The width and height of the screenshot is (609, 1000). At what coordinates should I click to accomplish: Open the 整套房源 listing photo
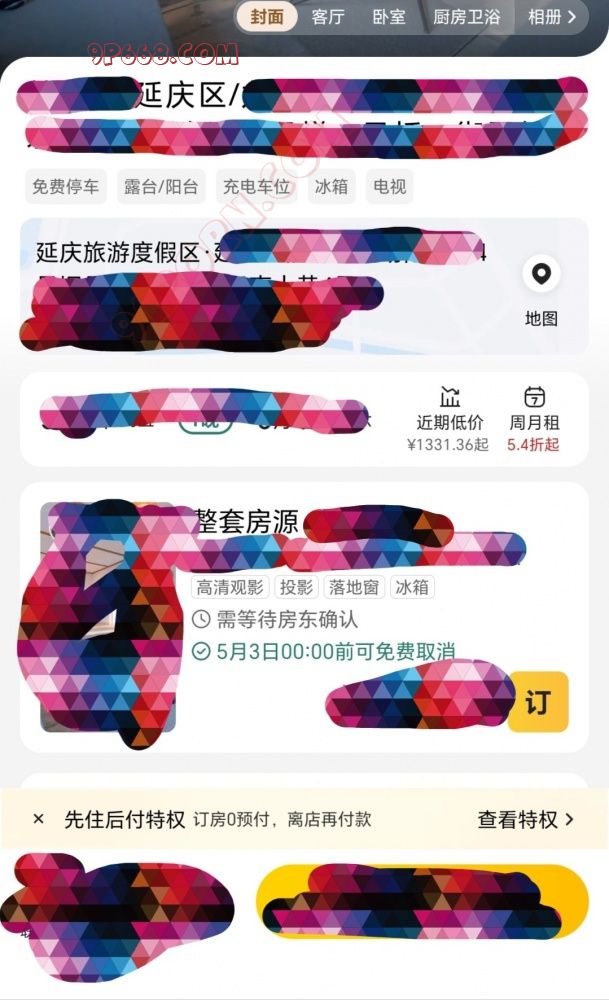coord(108,616)
